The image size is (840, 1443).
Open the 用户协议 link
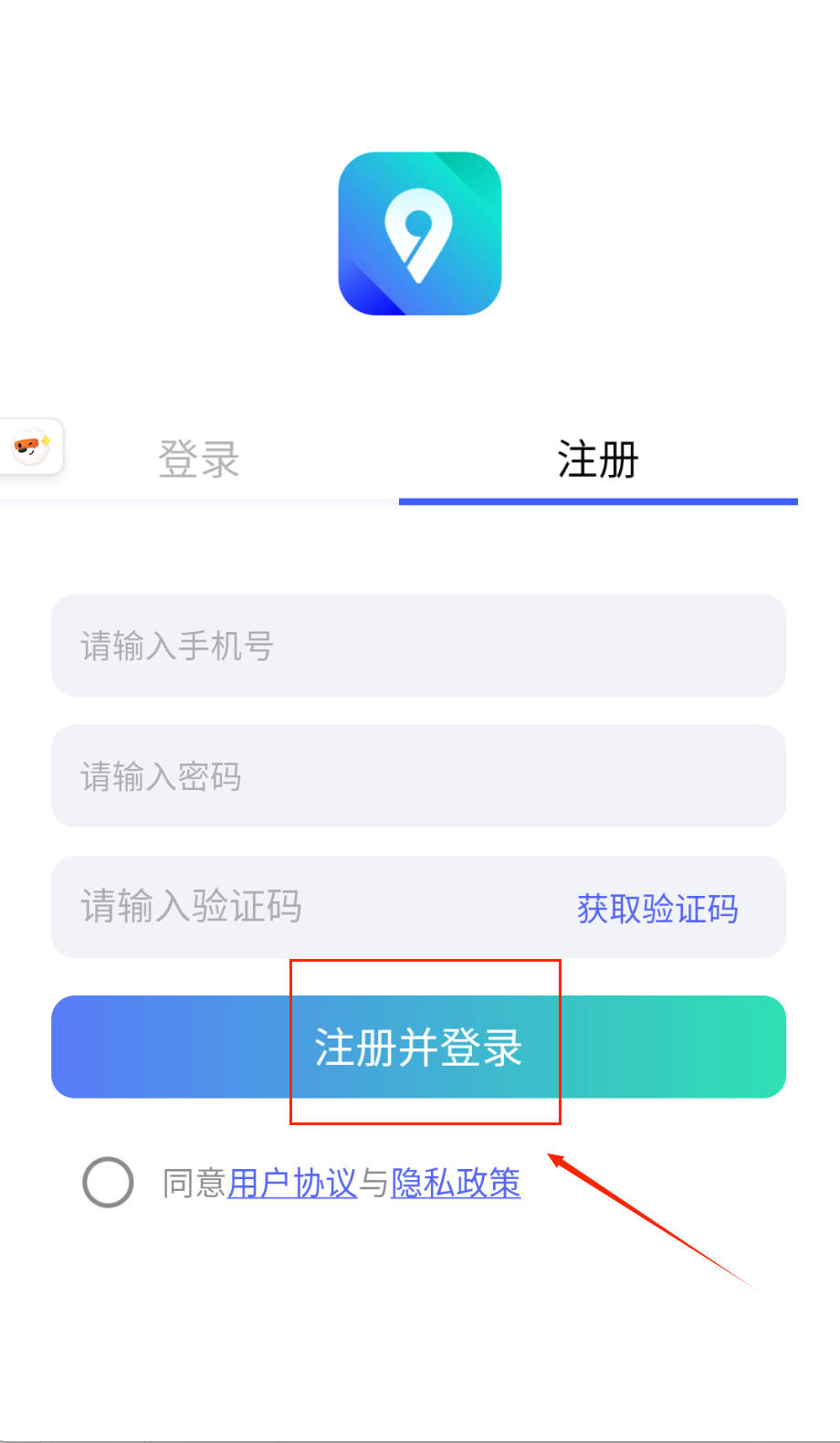pos(291,1184)
